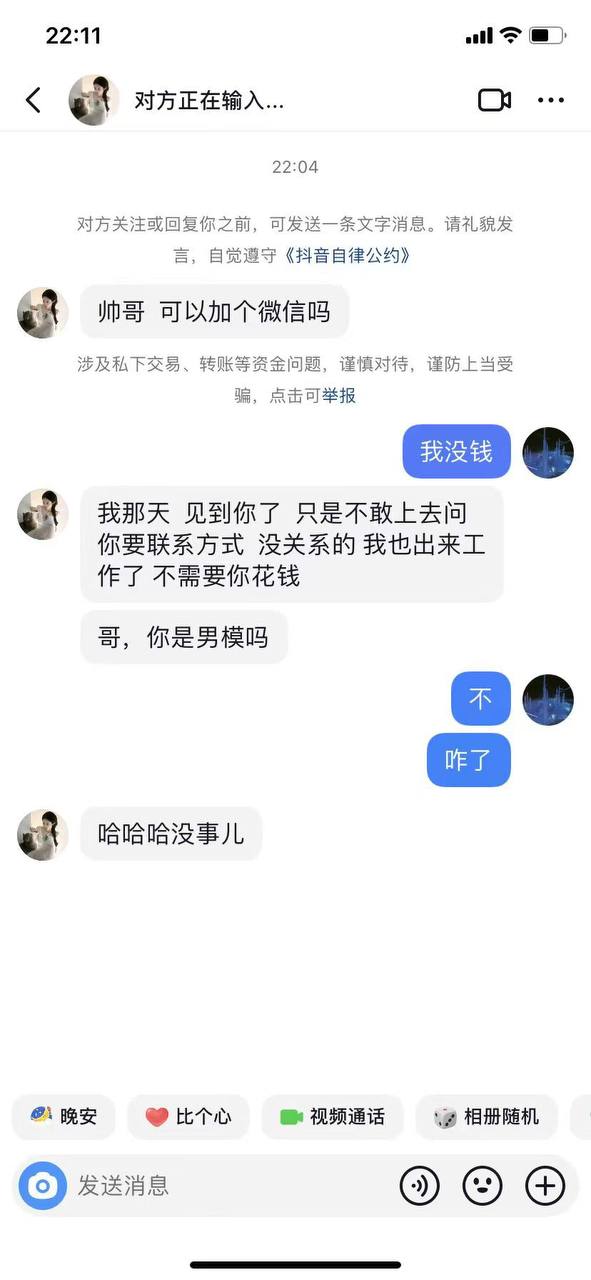This screenshot has width=591, height=1280.
Task: Open the 《抖音自律公约》 link
Action: coord(347,255)
